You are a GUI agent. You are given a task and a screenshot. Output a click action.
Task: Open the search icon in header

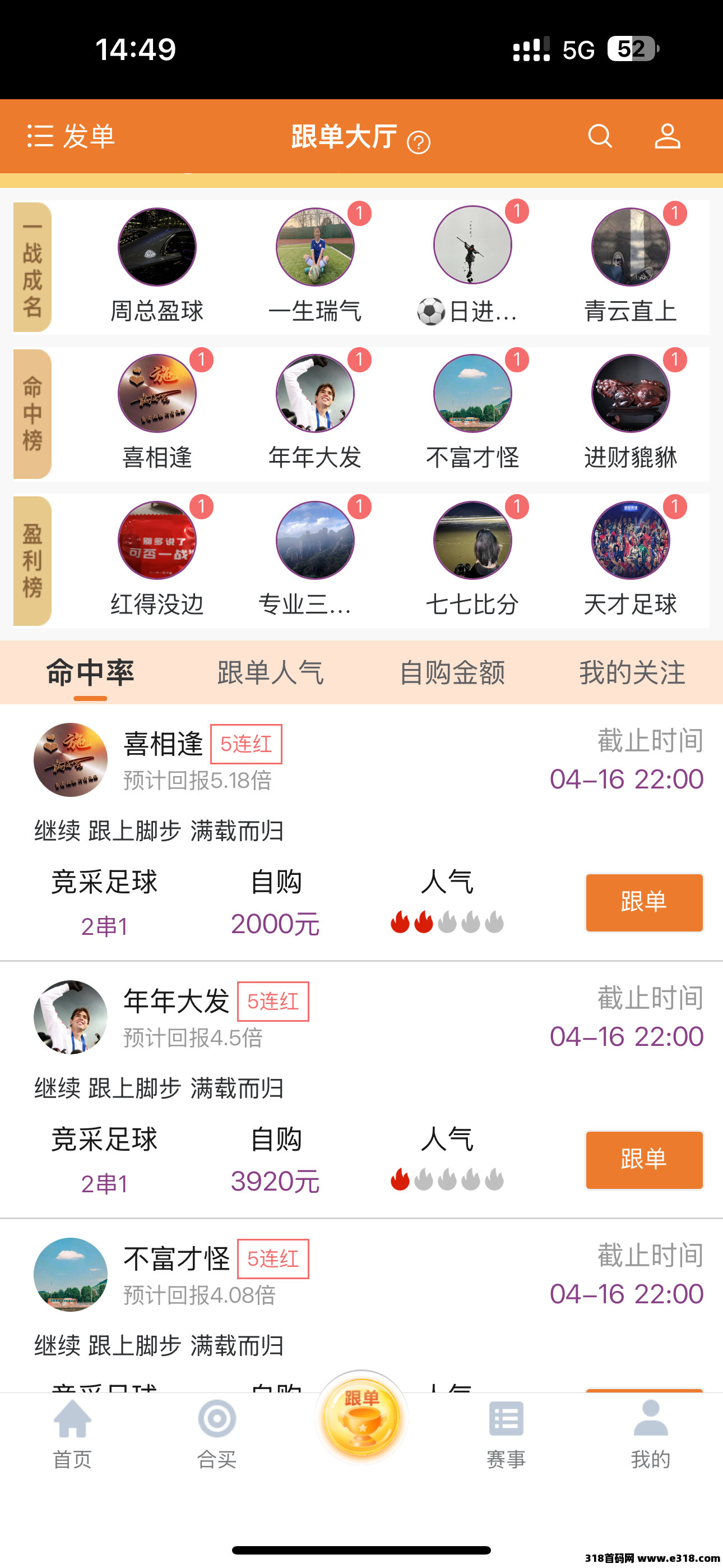click(x=600, y=136)
